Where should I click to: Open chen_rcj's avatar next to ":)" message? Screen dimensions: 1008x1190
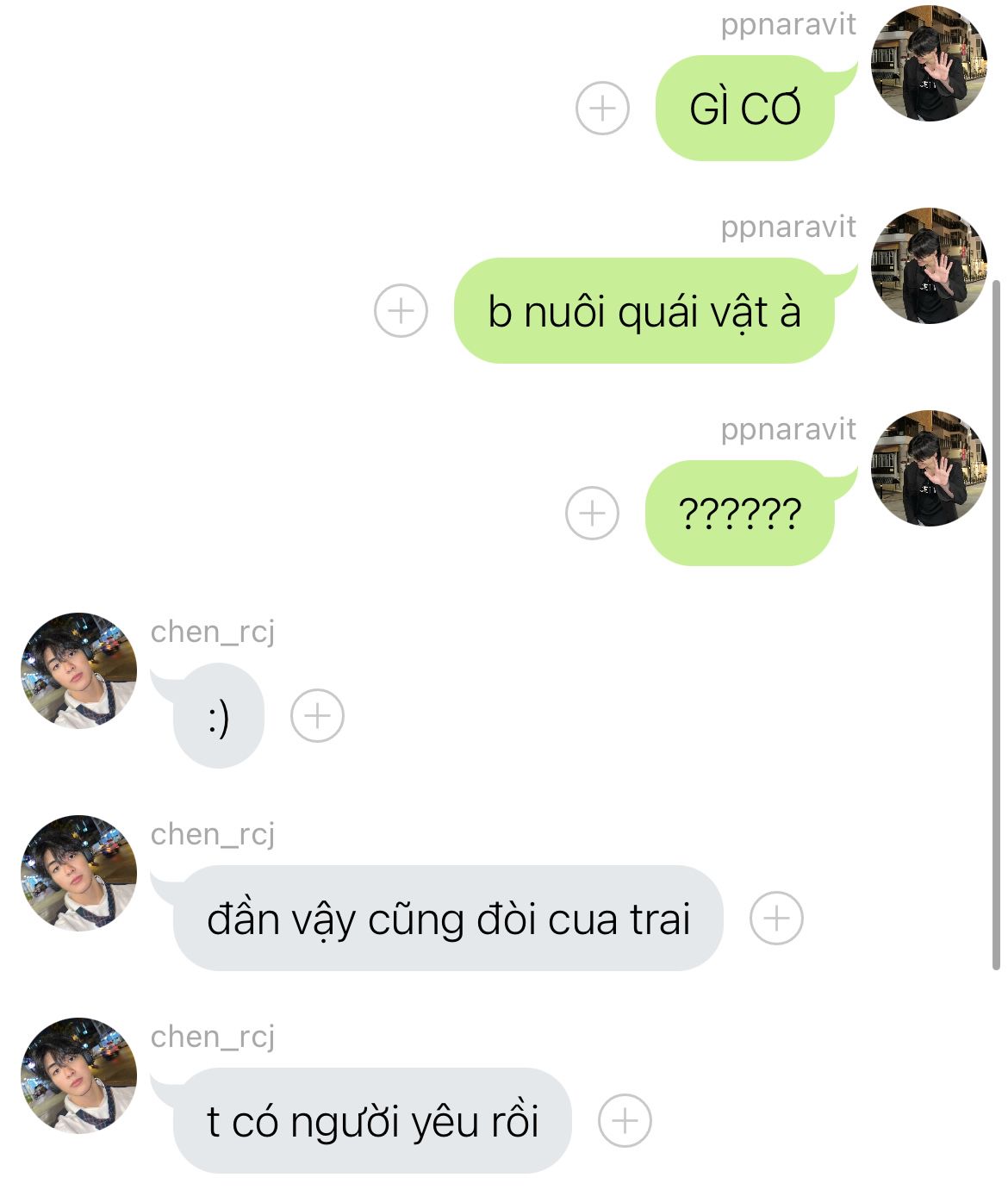78,671
